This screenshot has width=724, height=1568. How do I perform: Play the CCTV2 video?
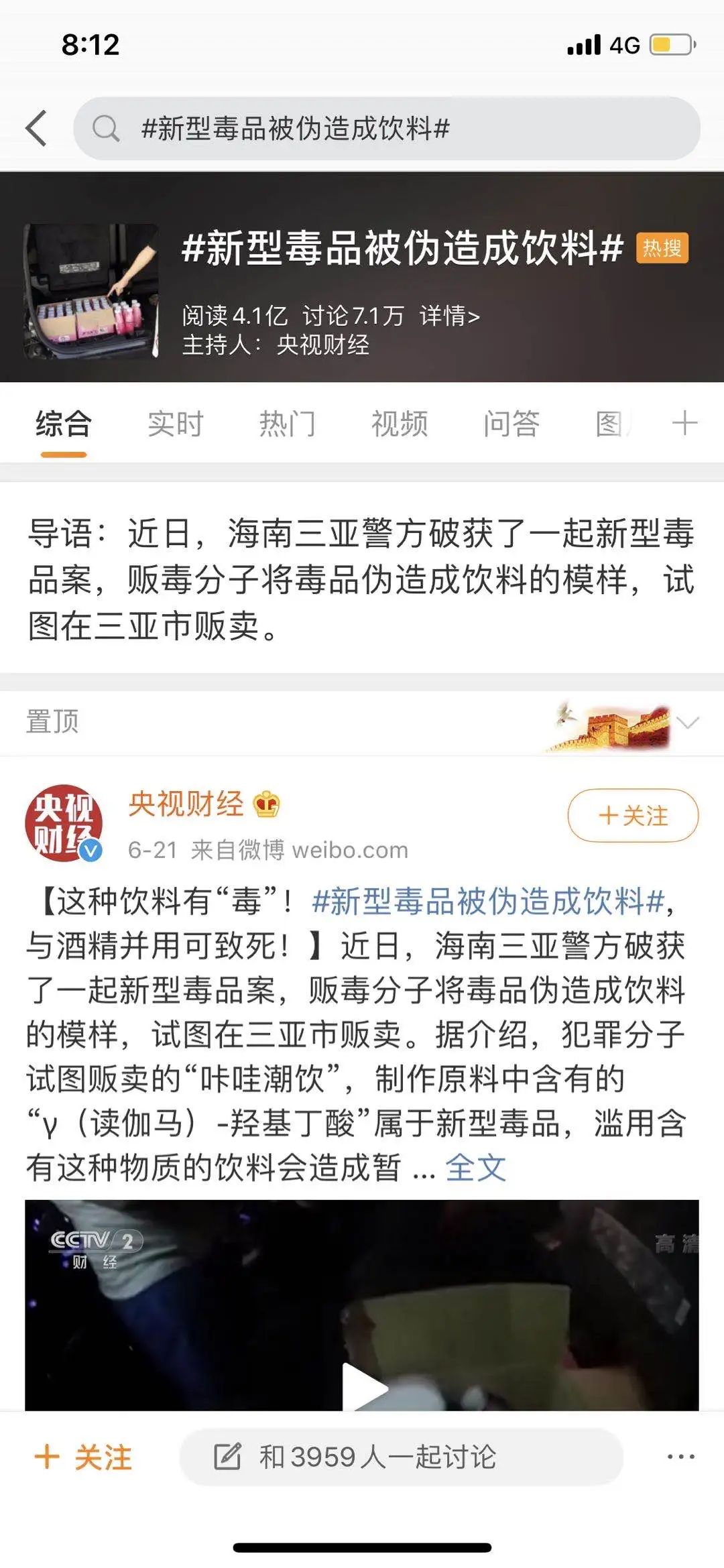(363, 1386)
